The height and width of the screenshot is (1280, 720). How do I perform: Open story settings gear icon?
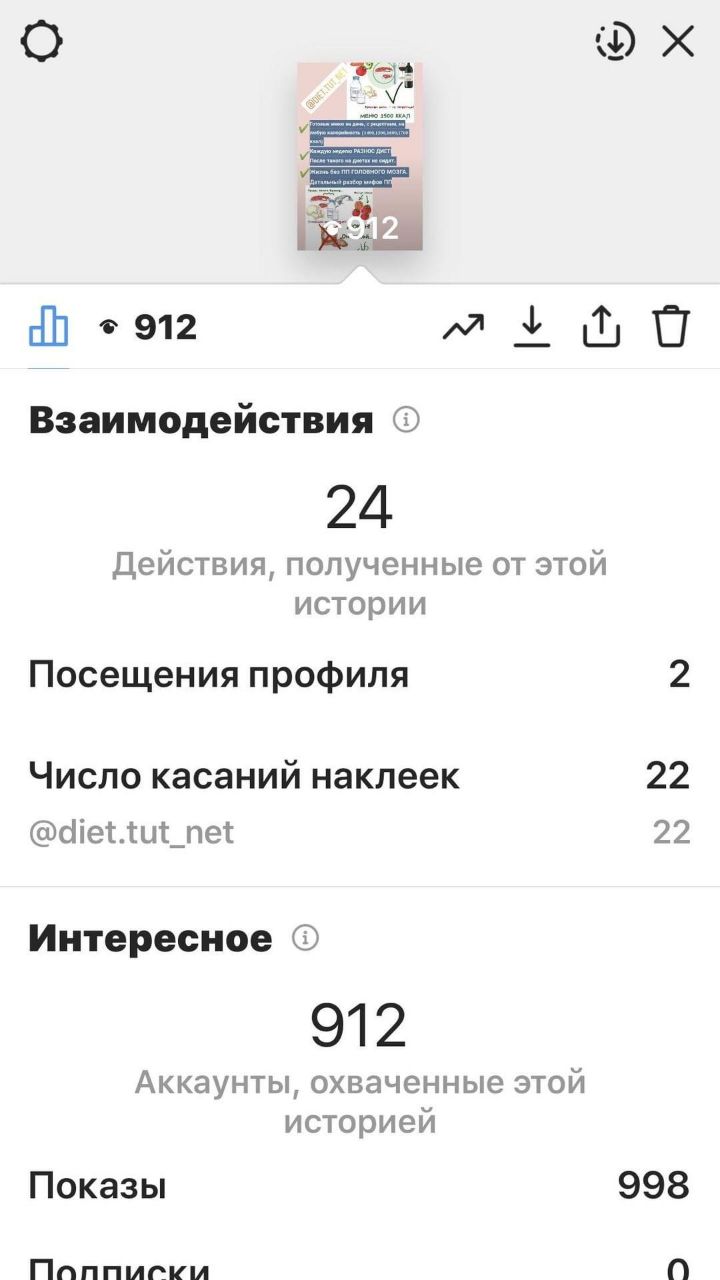[42, 42]
